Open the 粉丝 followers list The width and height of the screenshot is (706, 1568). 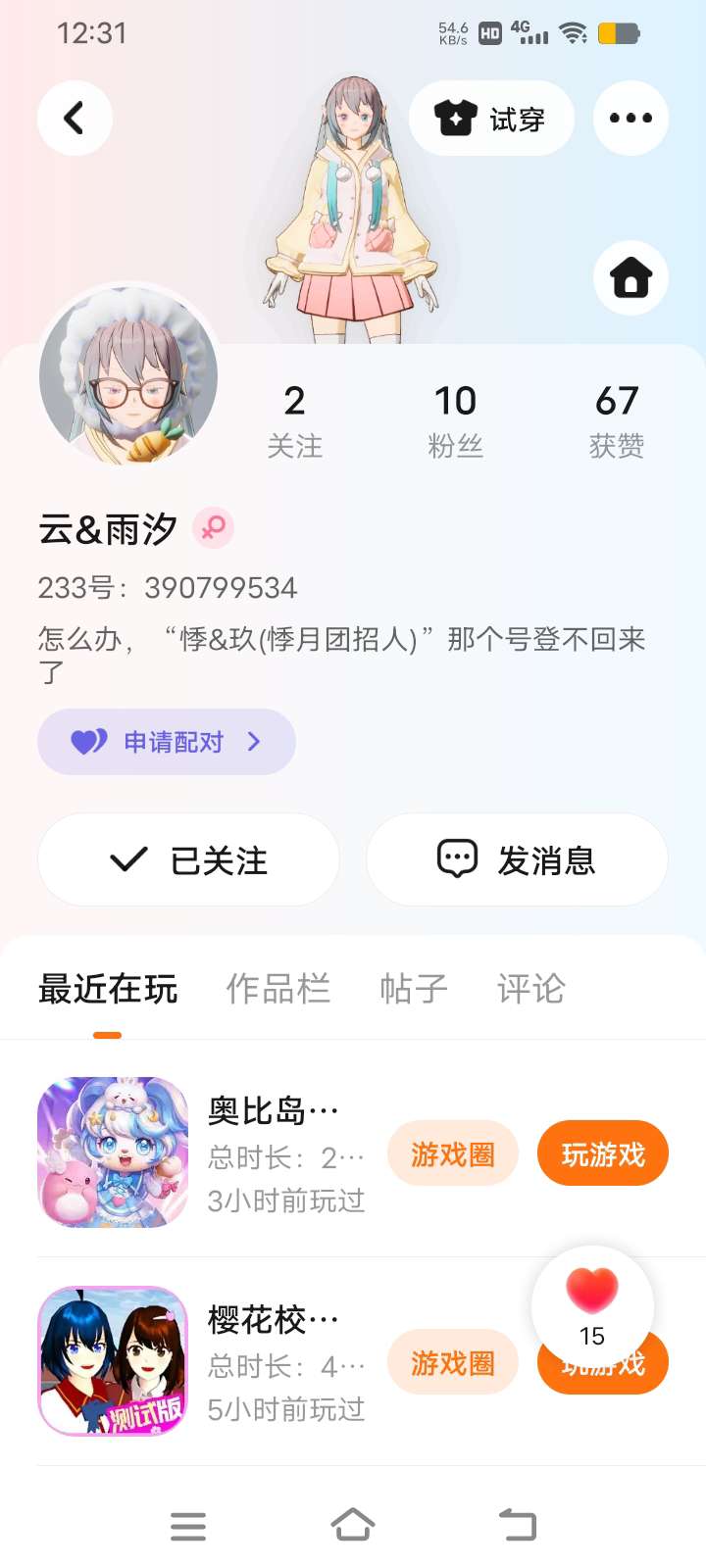455,419
